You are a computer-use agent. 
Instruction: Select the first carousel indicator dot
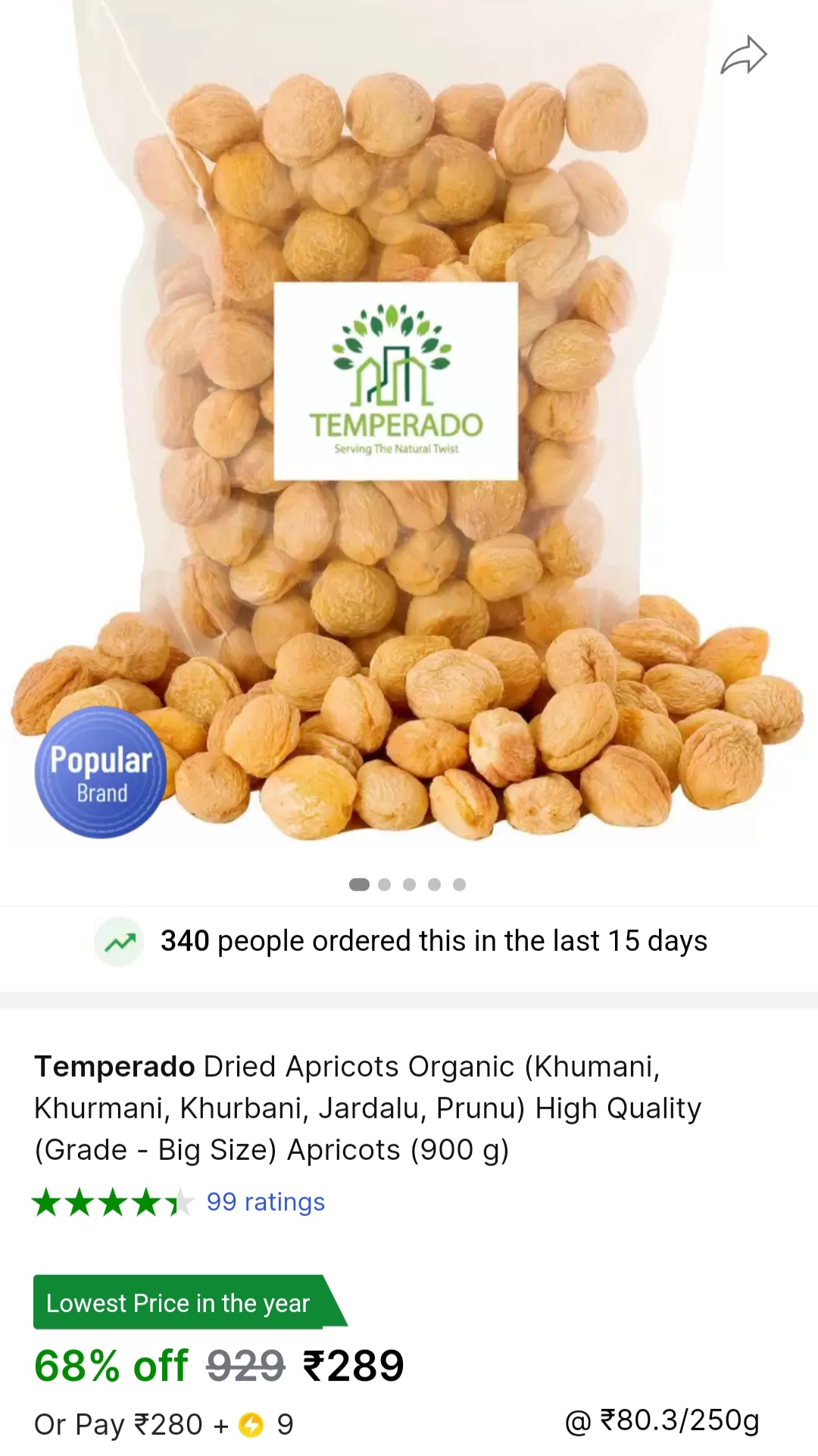coord(358,884)
